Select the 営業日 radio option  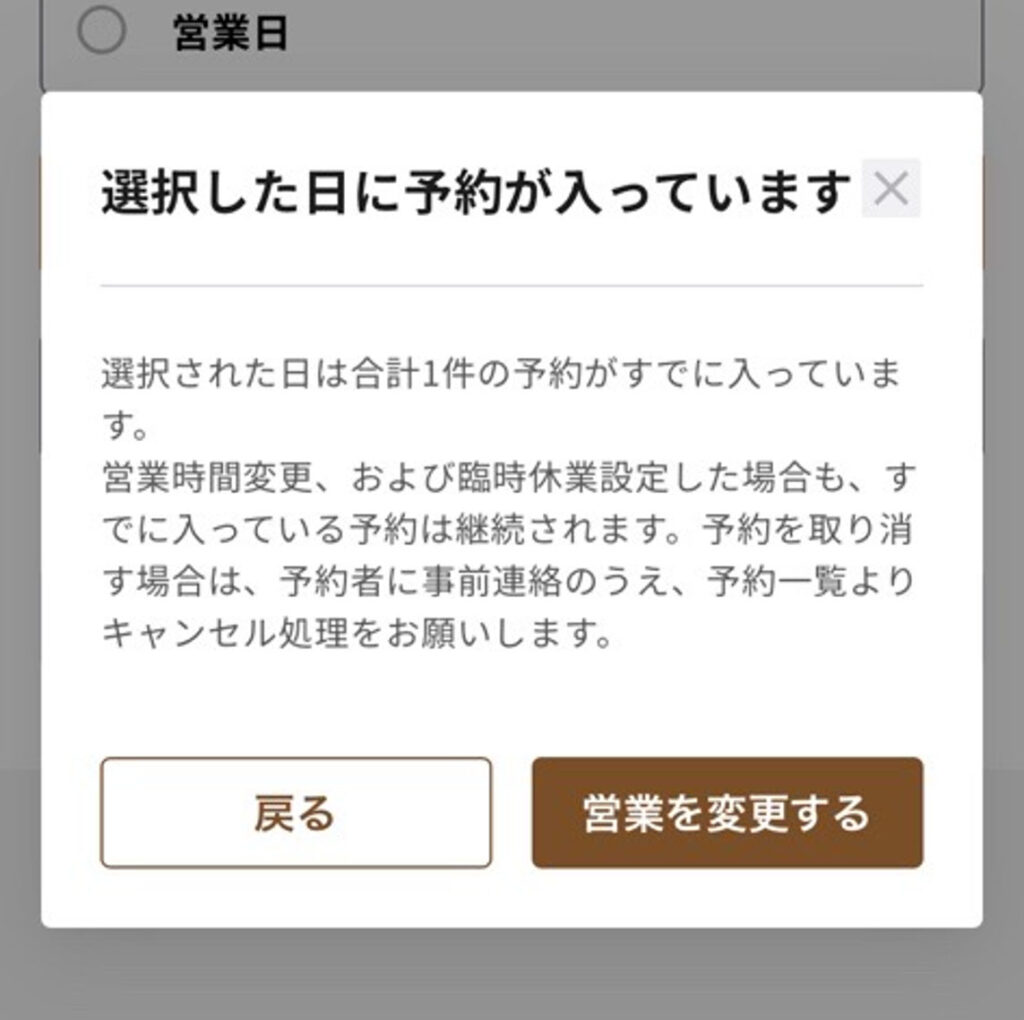click(x=101, y=32)
